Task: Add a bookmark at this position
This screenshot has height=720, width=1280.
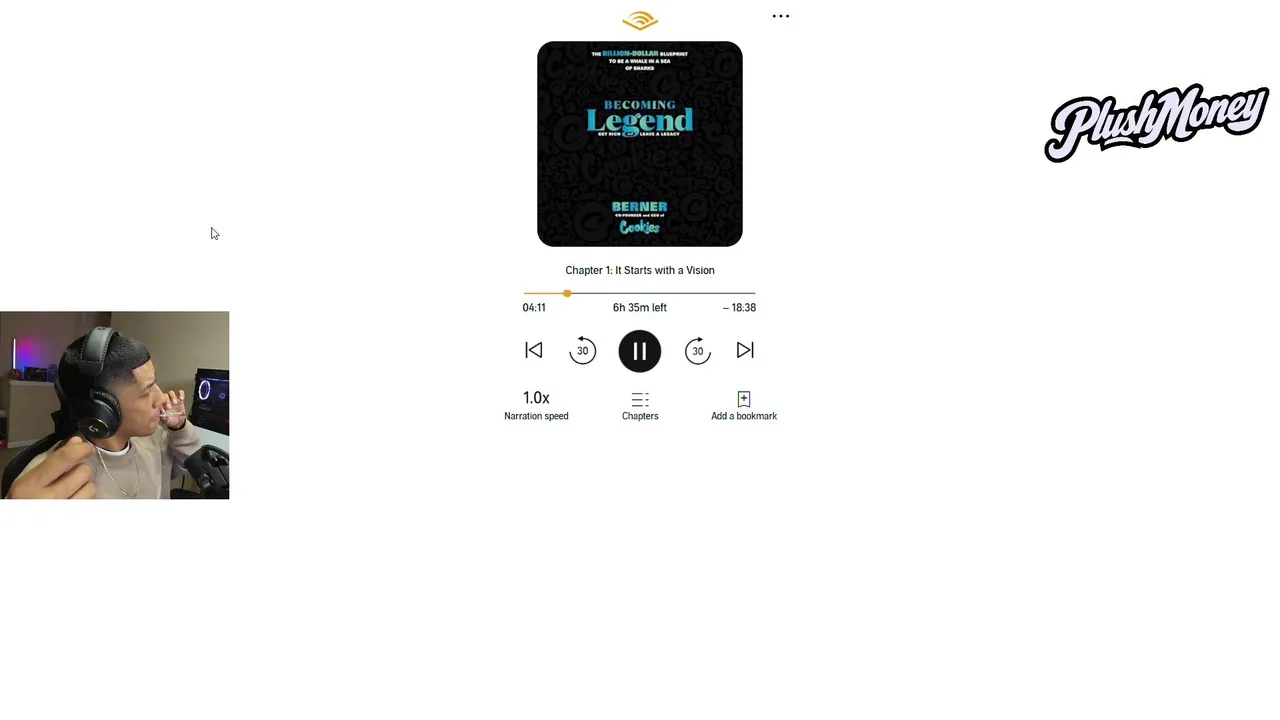Action: coord(744,405)
